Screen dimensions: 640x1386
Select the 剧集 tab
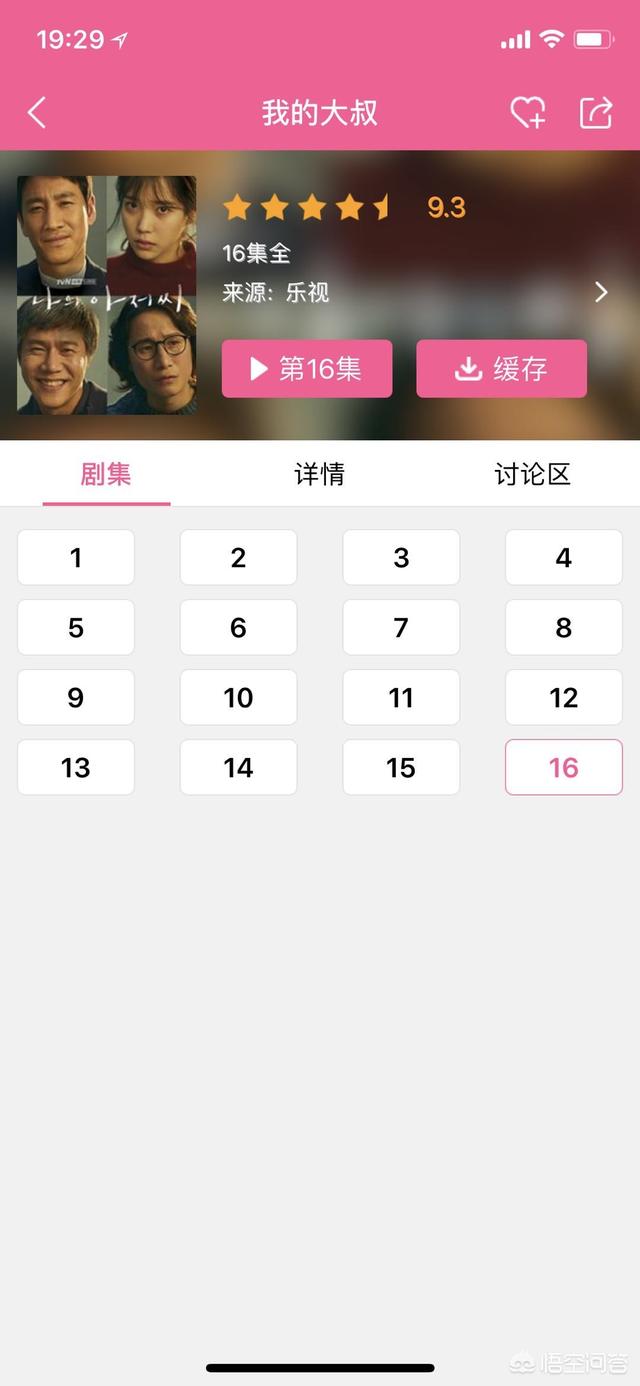point(106,474)
